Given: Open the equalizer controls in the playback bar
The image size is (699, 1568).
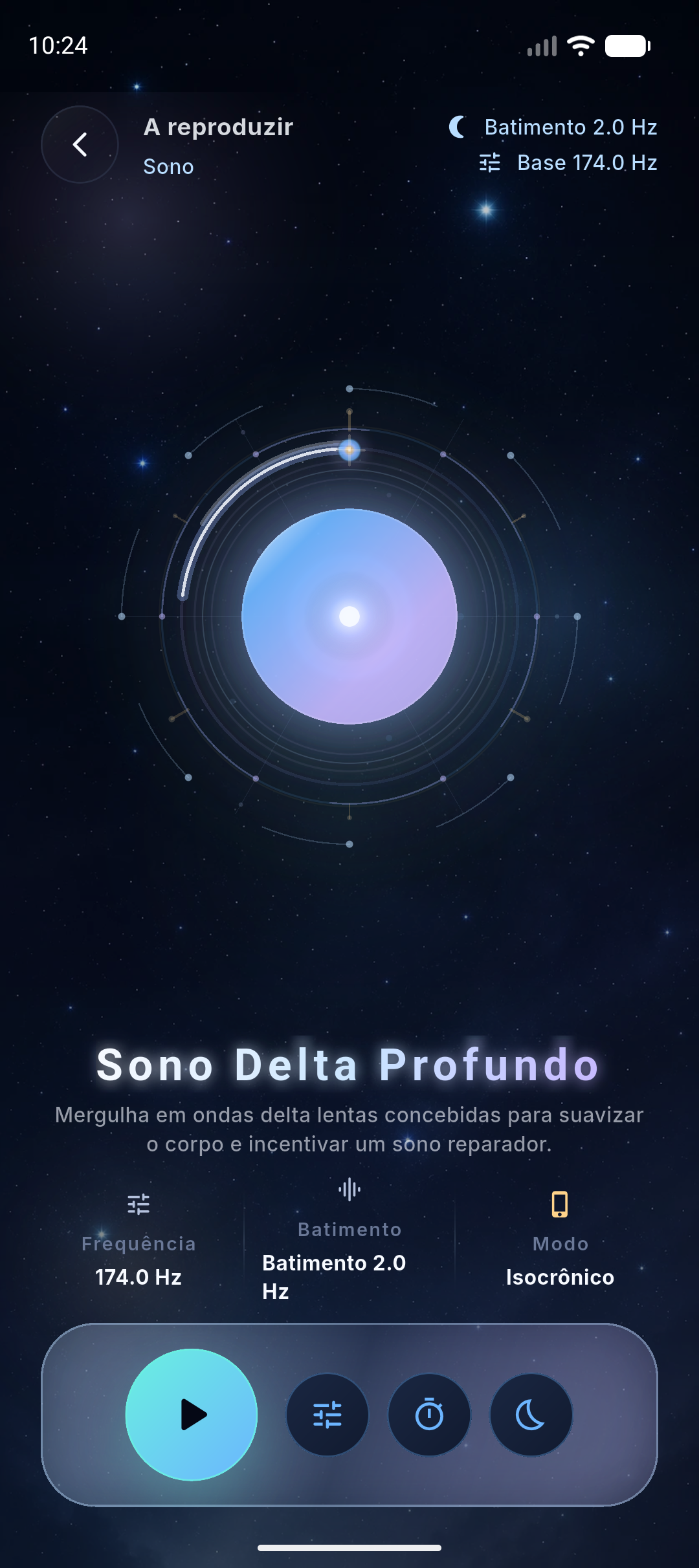Looking at the screenshot, I should 327,1414.
